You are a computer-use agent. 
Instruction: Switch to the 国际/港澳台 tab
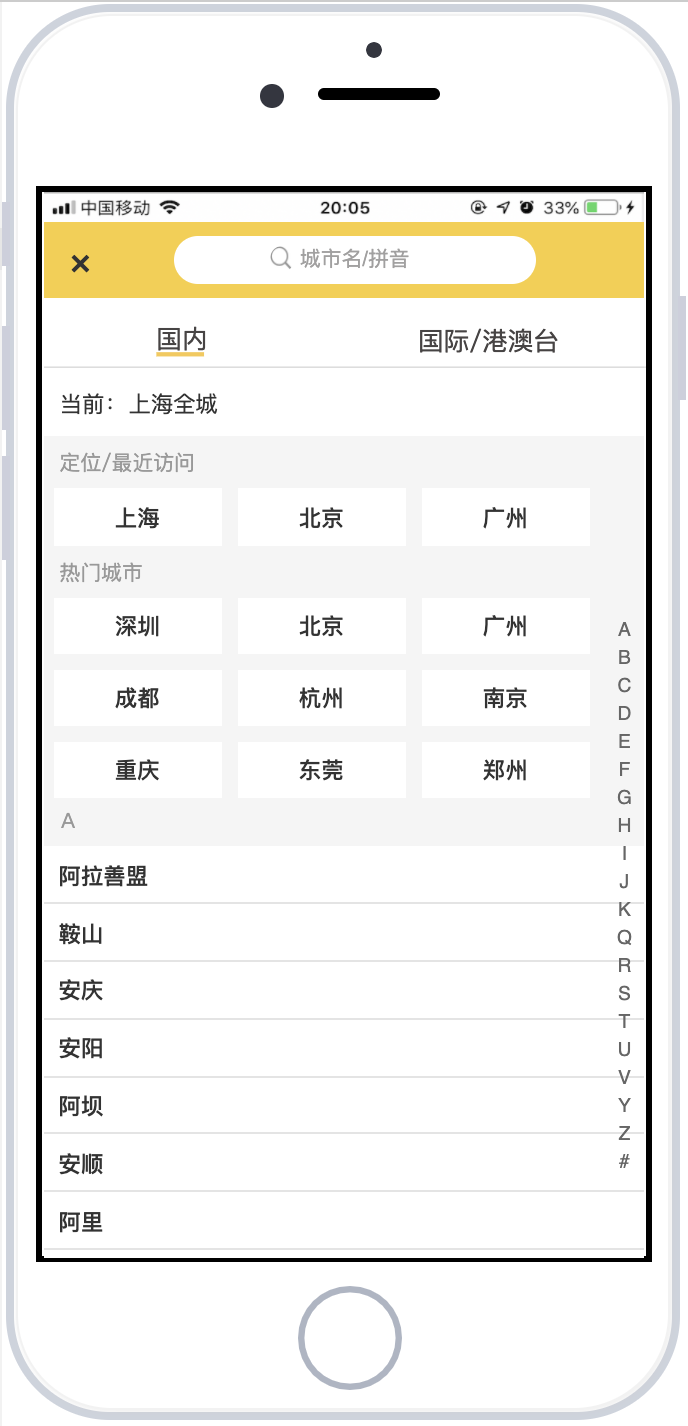tap(488, 341)
